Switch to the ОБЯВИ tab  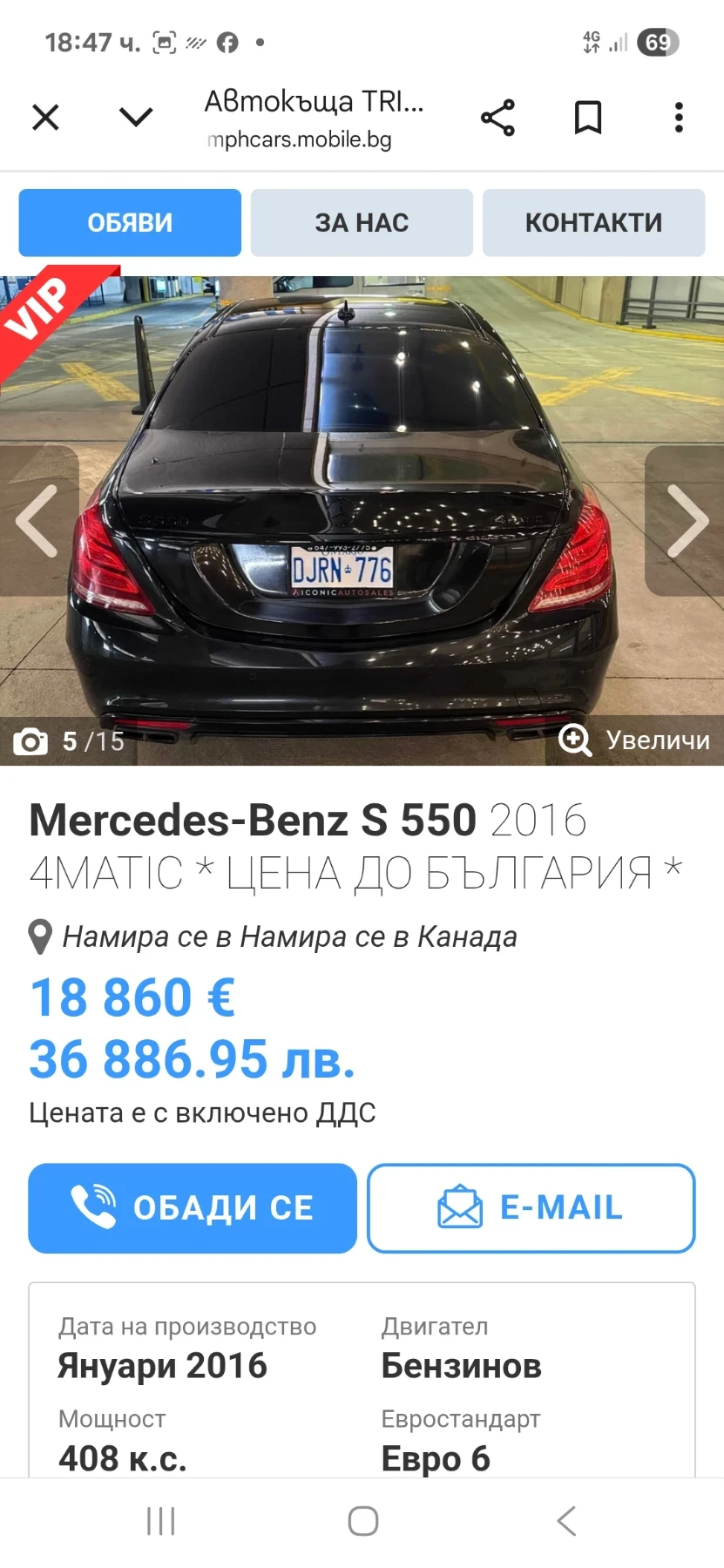[x=130, y=223]
